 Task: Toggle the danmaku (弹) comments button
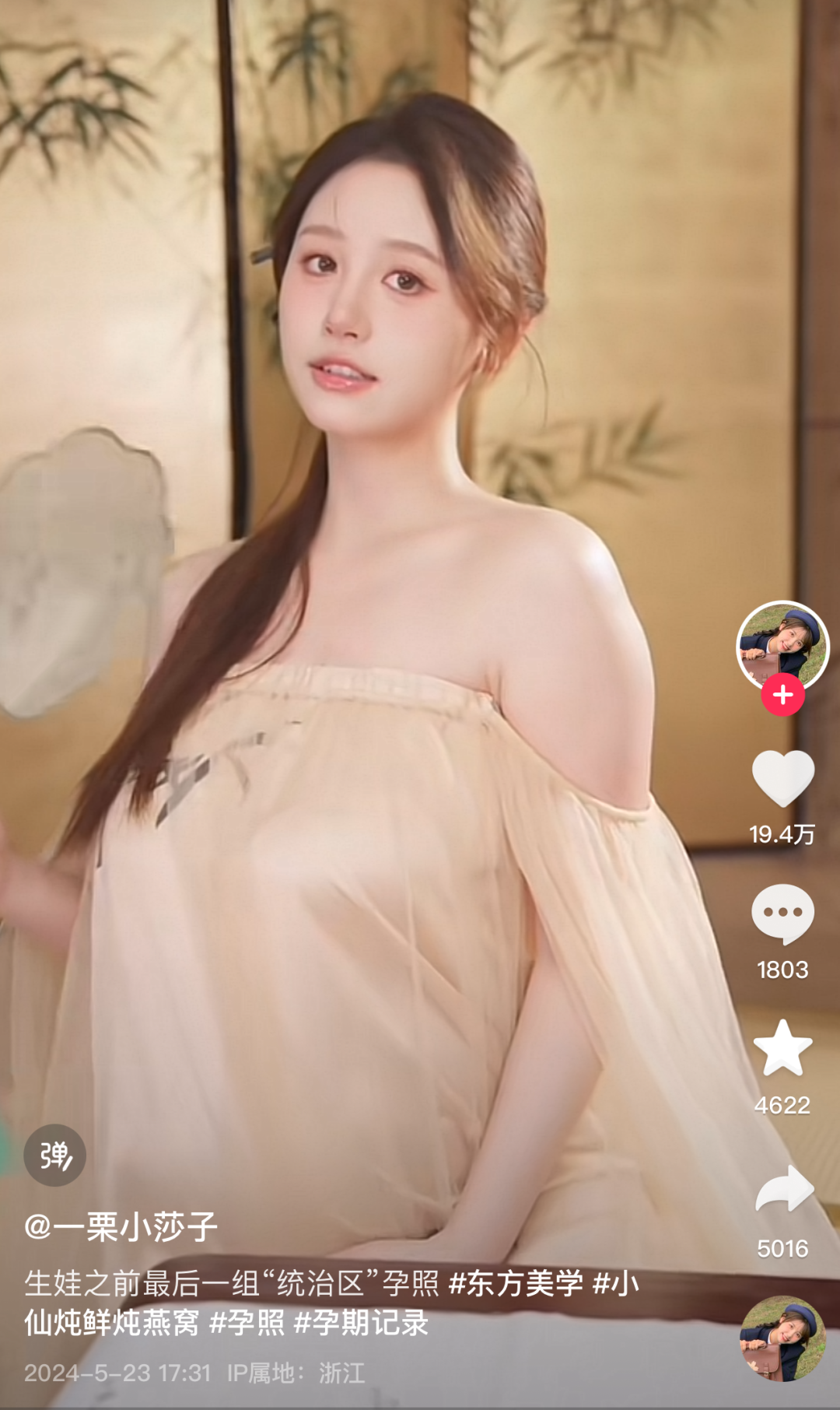54,1155
